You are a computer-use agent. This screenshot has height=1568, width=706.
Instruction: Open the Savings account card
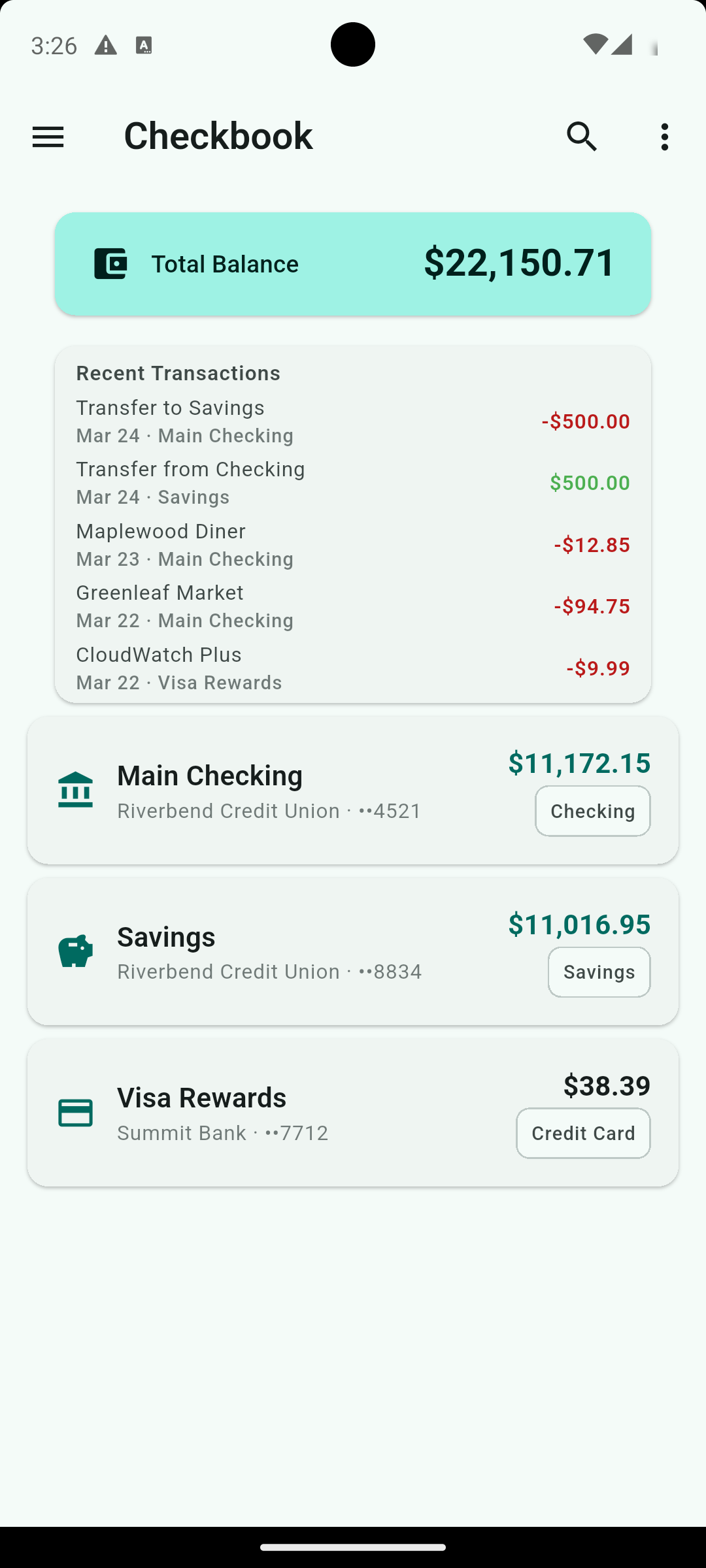click(353, 951)
